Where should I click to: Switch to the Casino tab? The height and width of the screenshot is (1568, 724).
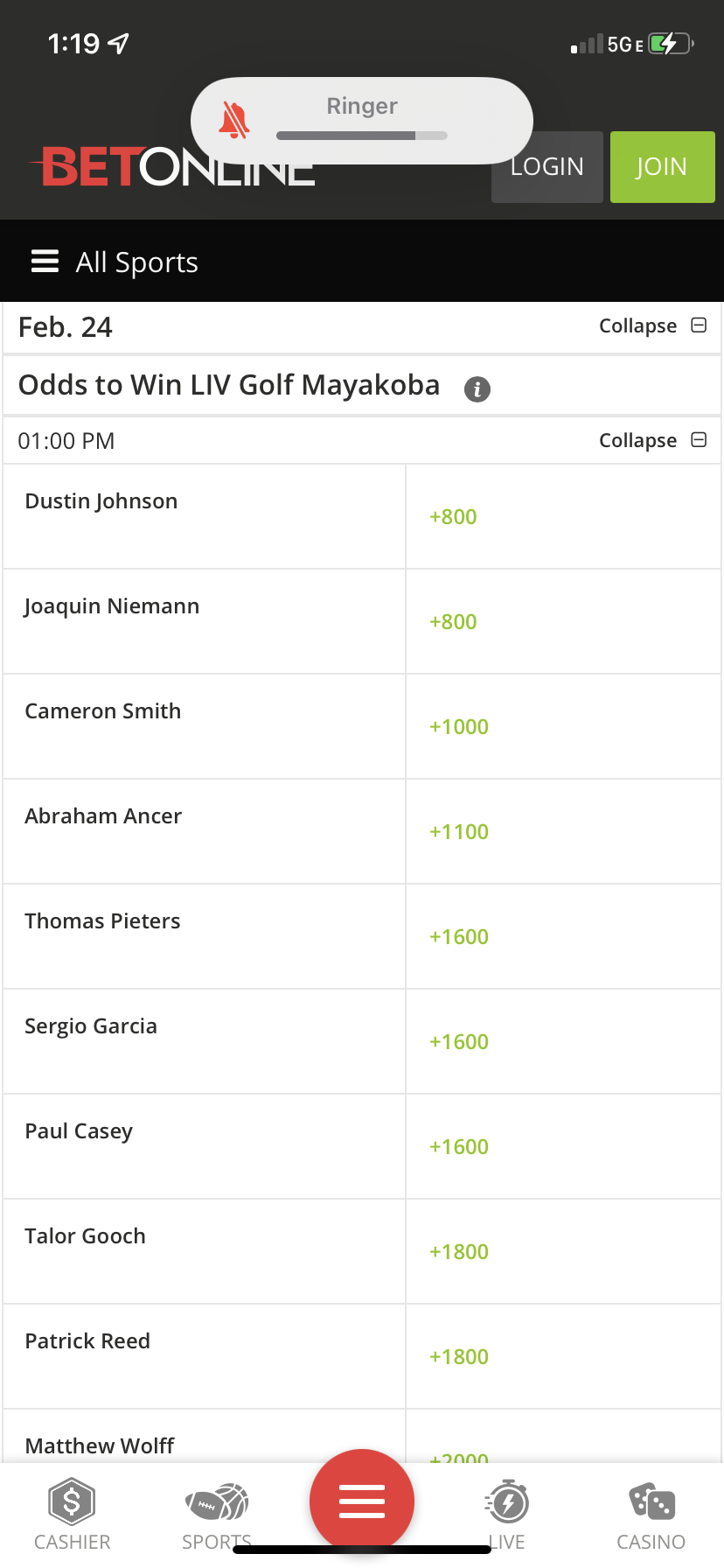tap(651, 1515)
